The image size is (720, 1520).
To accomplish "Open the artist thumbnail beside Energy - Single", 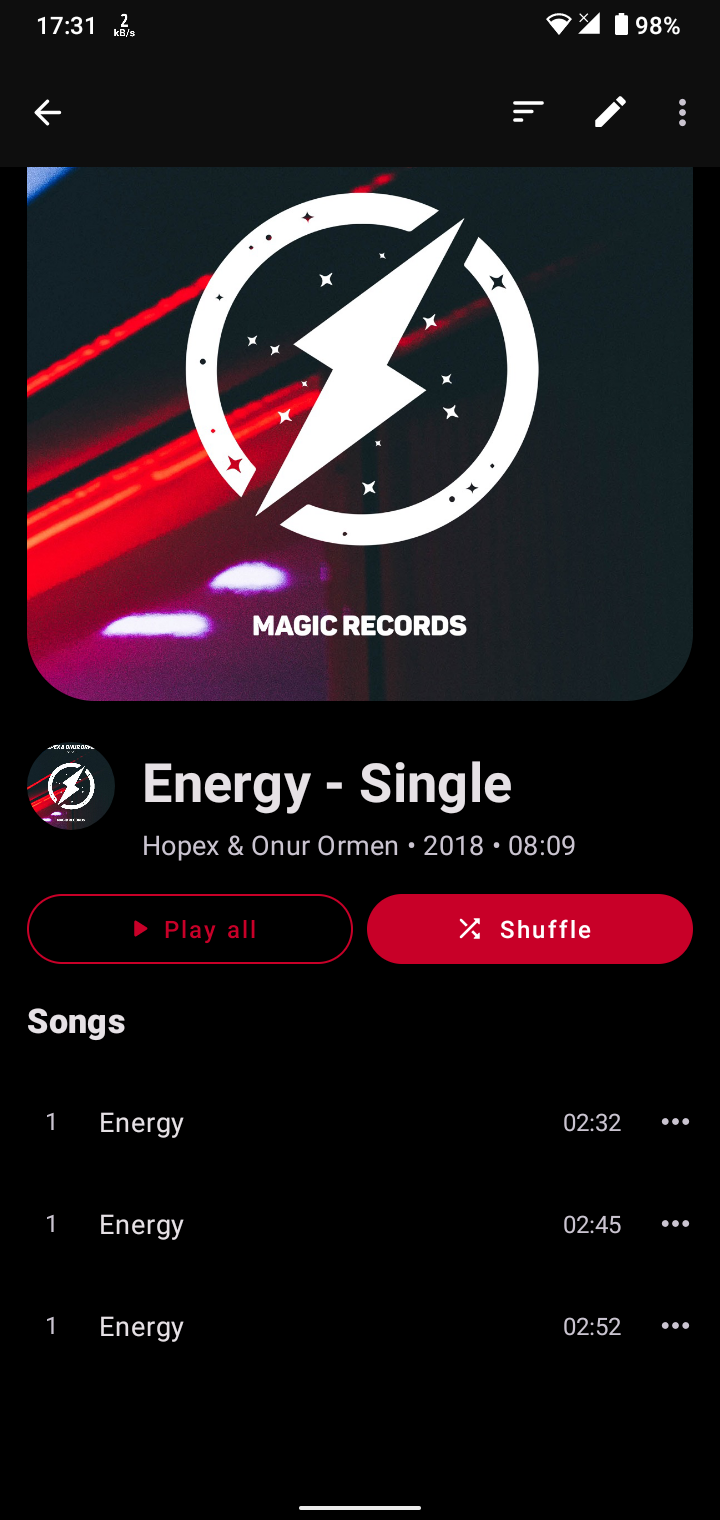I will click(71, 786).
